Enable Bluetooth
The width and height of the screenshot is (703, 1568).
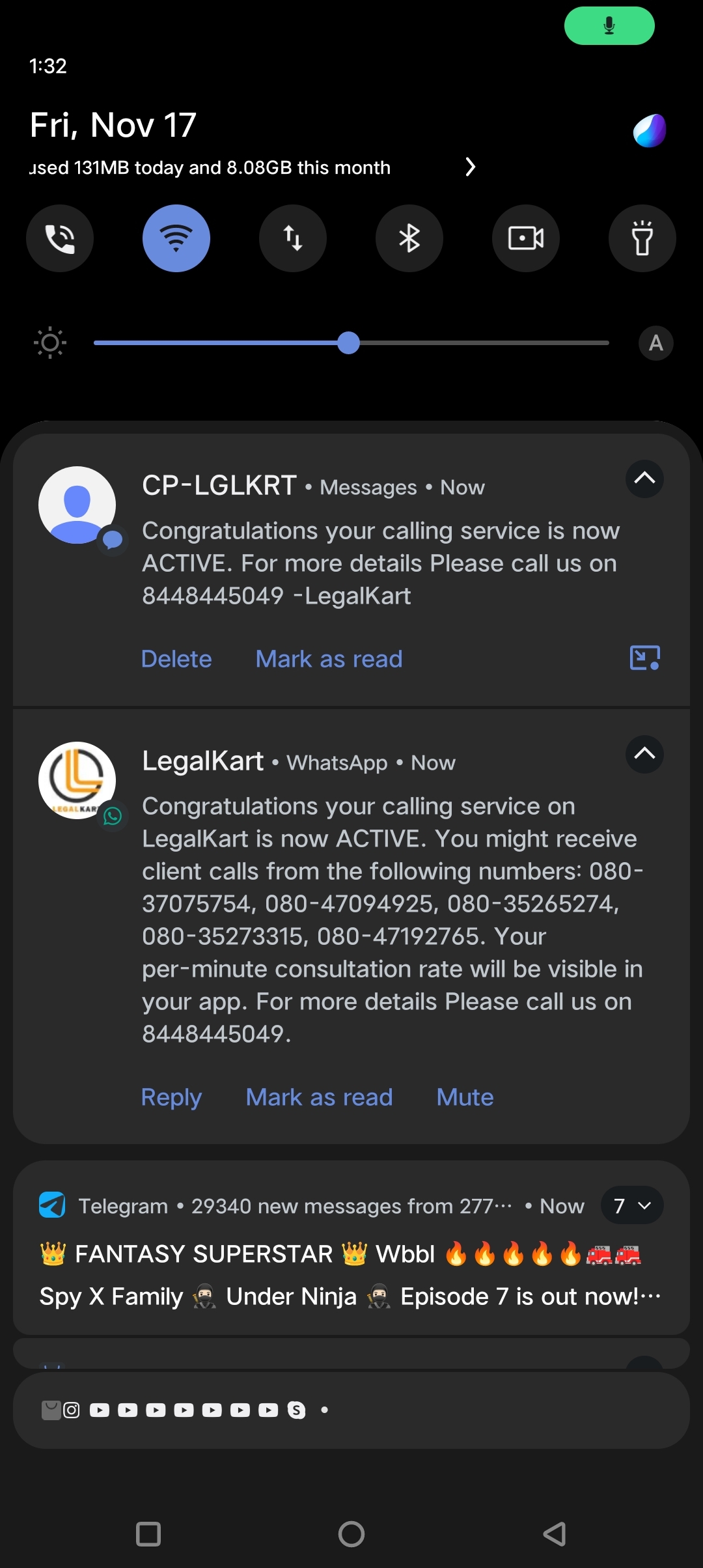tap(409, 238)
